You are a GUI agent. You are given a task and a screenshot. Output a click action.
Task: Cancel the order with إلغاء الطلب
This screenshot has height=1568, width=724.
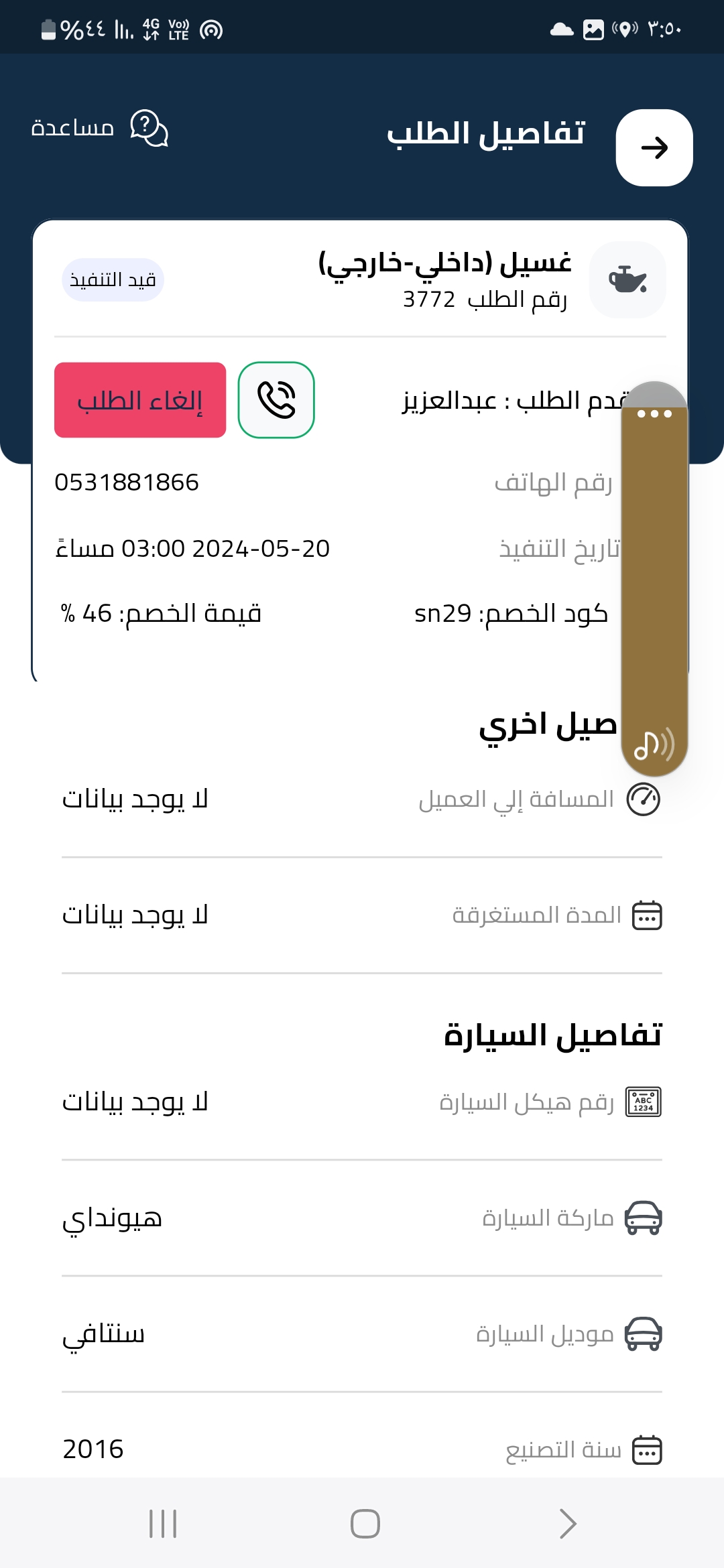pyautogui.click(x=140, y=400)
